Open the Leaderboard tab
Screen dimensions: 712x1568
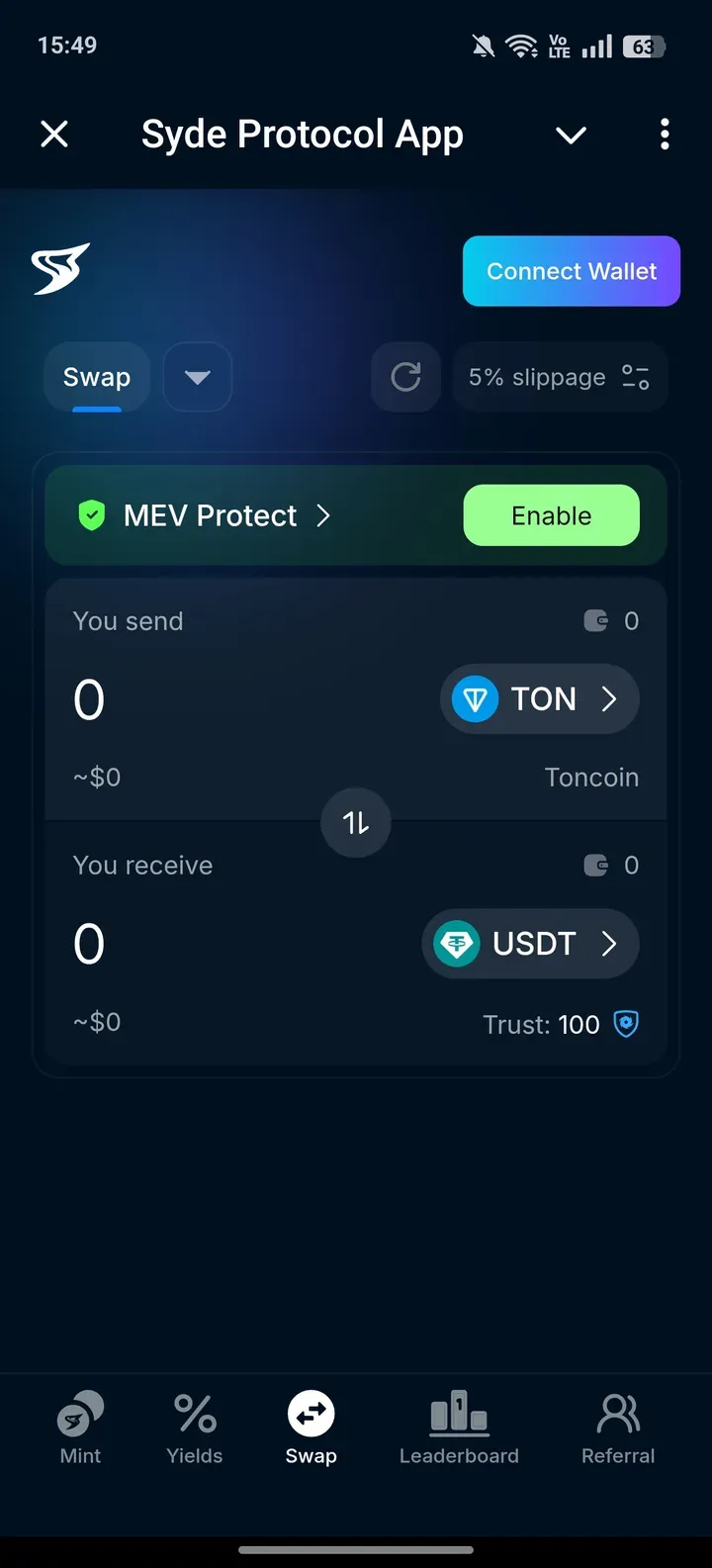[459, 1428]
